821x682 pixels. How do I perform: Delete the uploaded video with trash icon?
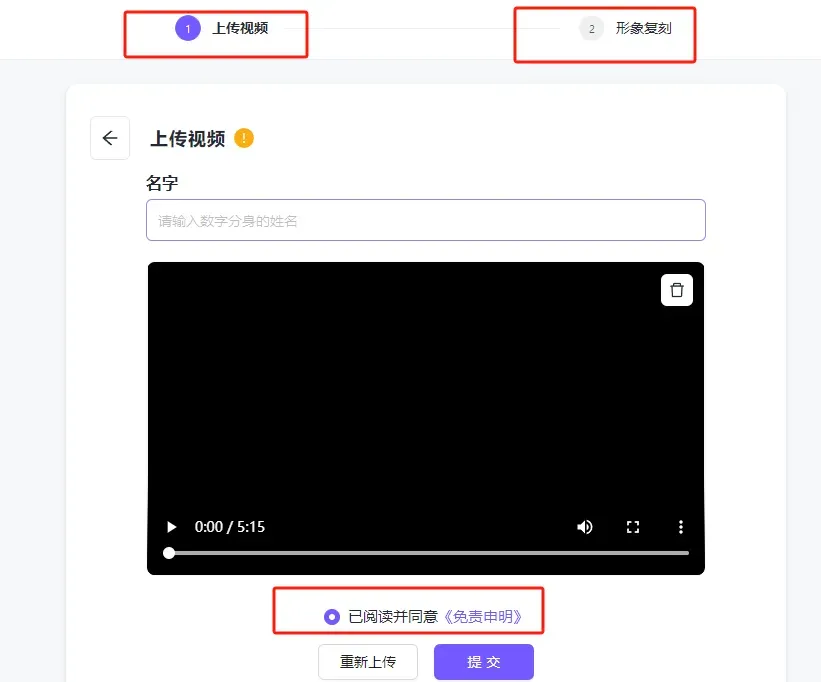click(677, 290)
